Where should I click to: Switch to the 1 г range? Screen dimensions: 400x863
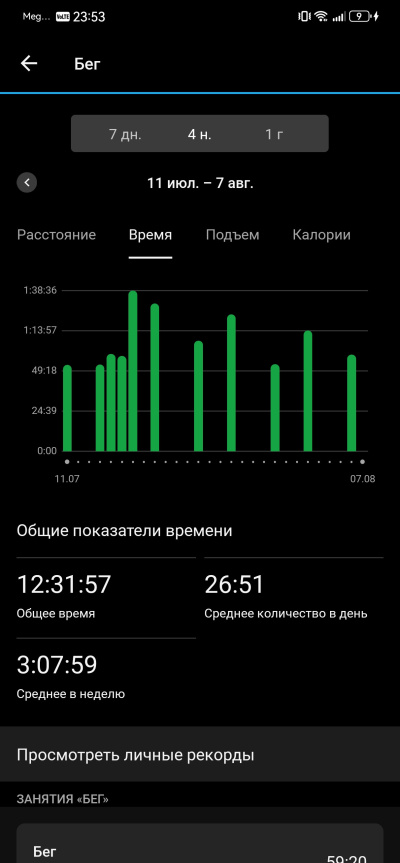click(274, 134)
